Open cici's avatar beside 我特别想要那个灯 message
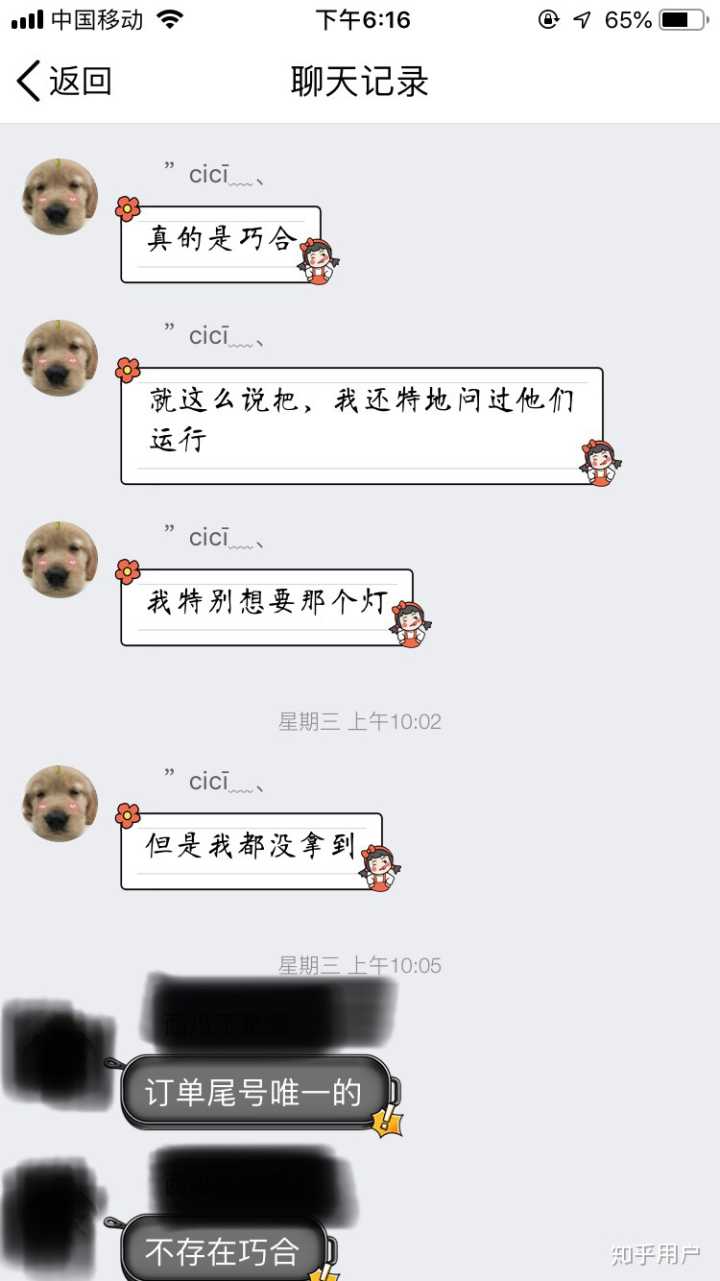The height and width of the screenshot is (1281, 720). pyautogui.click(x=60, y=560)
